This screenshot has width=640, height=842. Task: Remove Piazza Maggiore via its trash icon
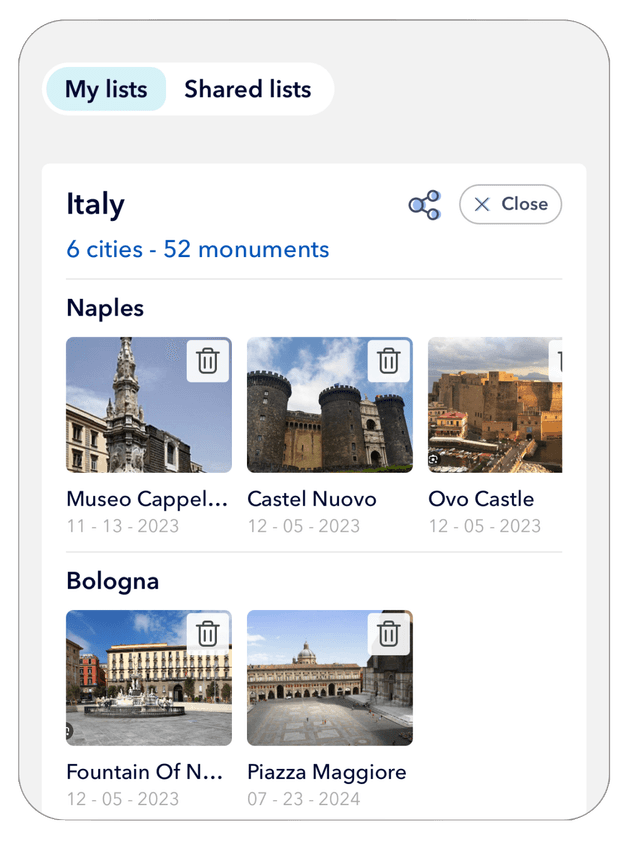(389, 633)
